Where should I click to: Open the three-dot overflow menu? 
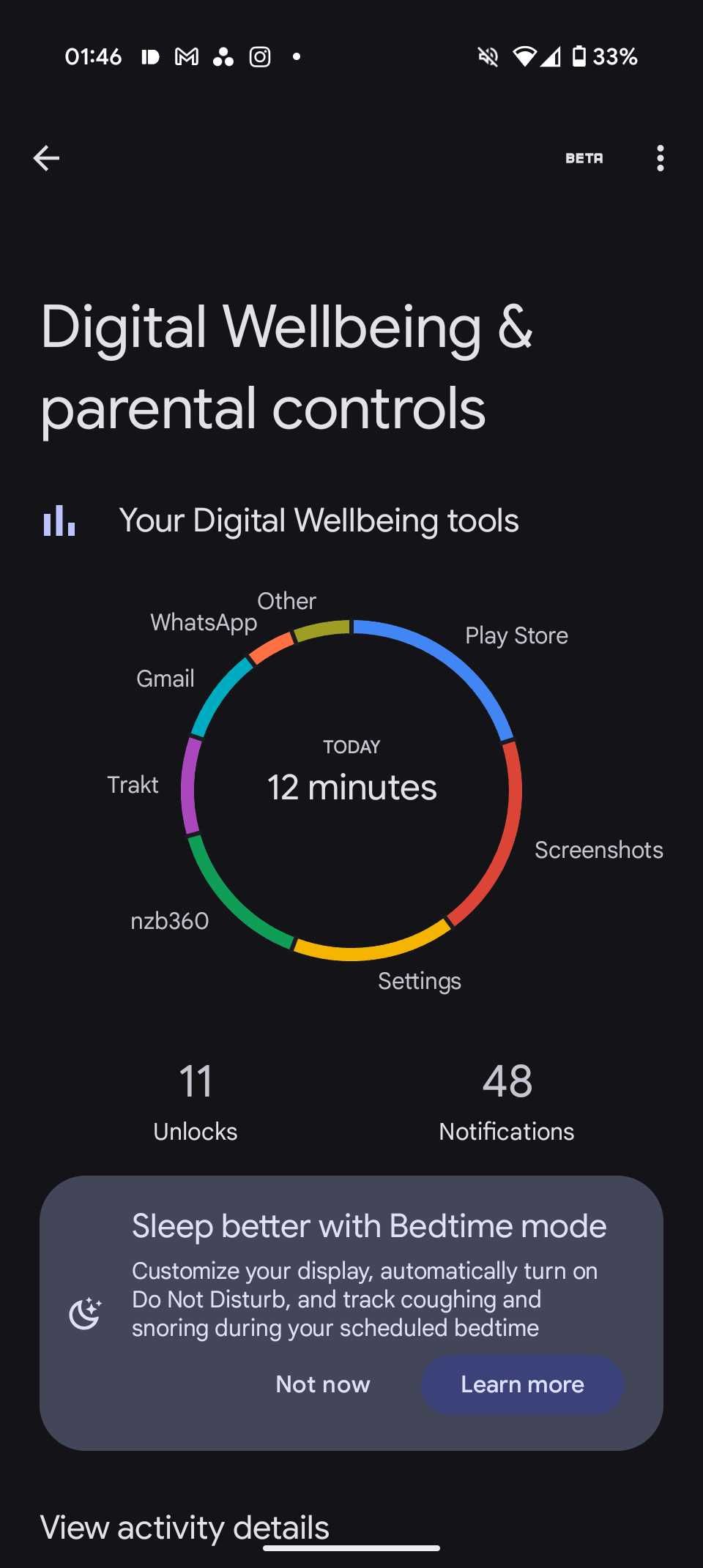tap(660, 158)
